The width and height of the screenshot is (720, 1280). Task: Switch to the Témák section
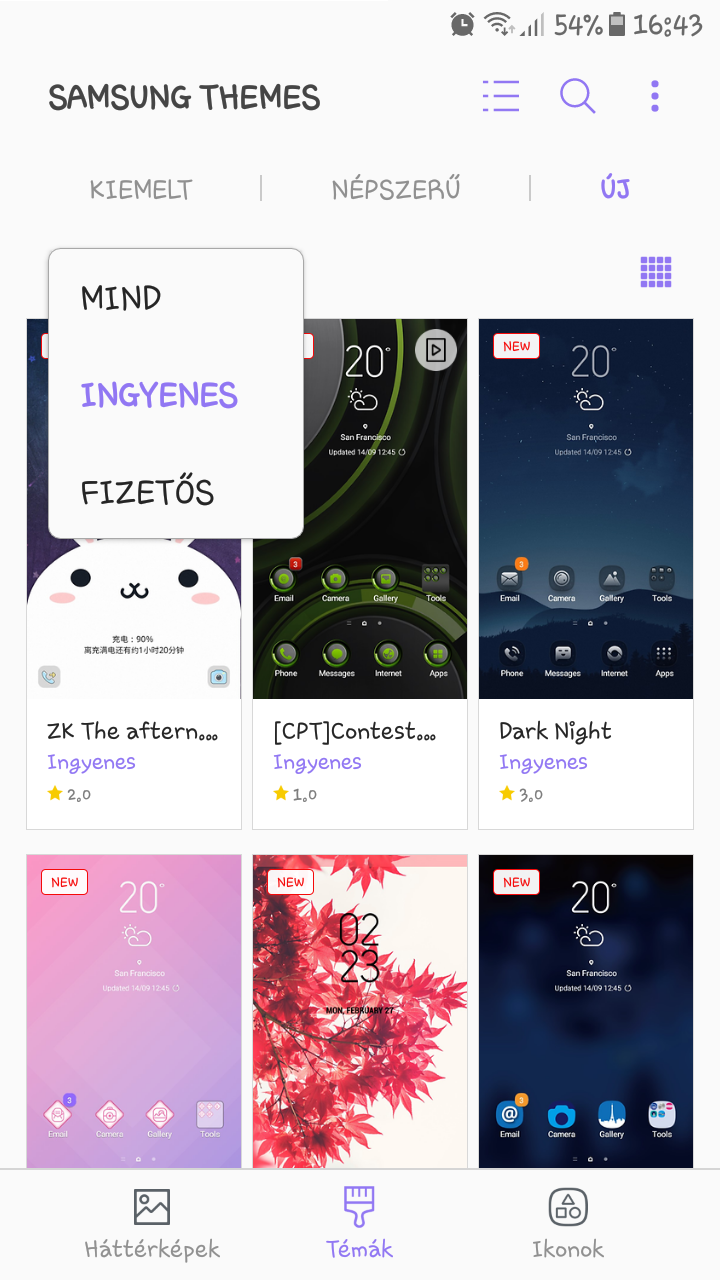click(x=360, y=1224)
